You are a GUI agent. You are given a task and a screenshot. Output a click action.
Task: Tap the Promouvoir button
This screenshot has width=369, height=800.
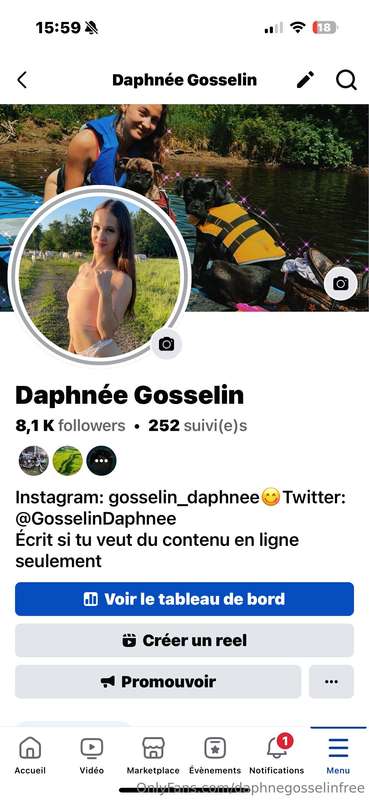(x=158, y=682)
